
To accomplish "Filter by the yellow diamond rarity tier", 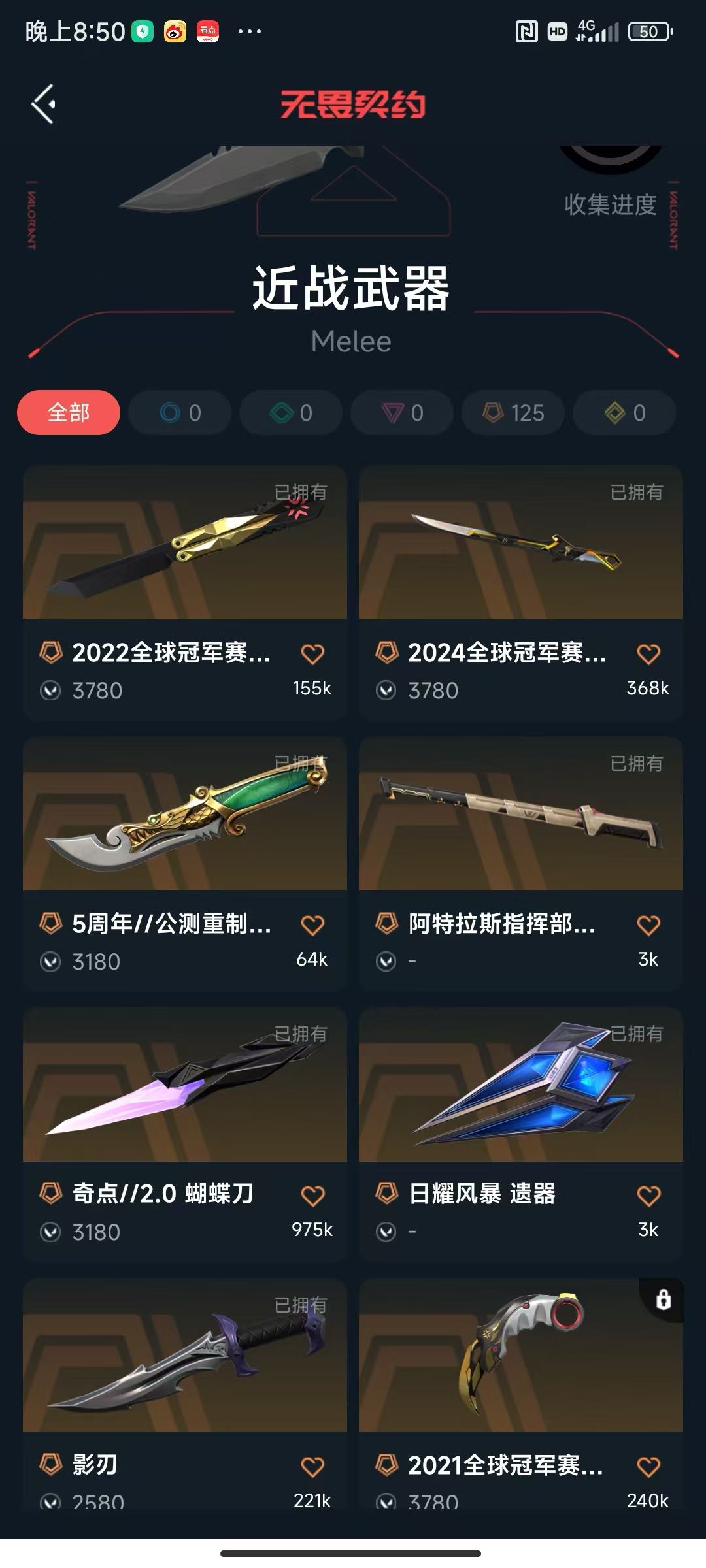I will 624,413.
